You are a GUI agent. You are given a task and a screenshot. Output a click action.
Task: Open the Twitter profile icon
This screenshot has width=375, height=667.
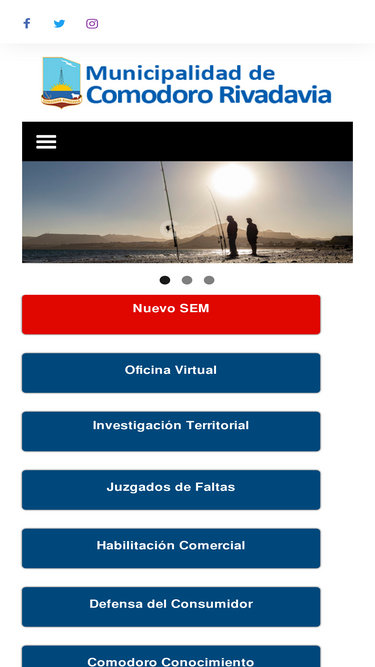60,23
